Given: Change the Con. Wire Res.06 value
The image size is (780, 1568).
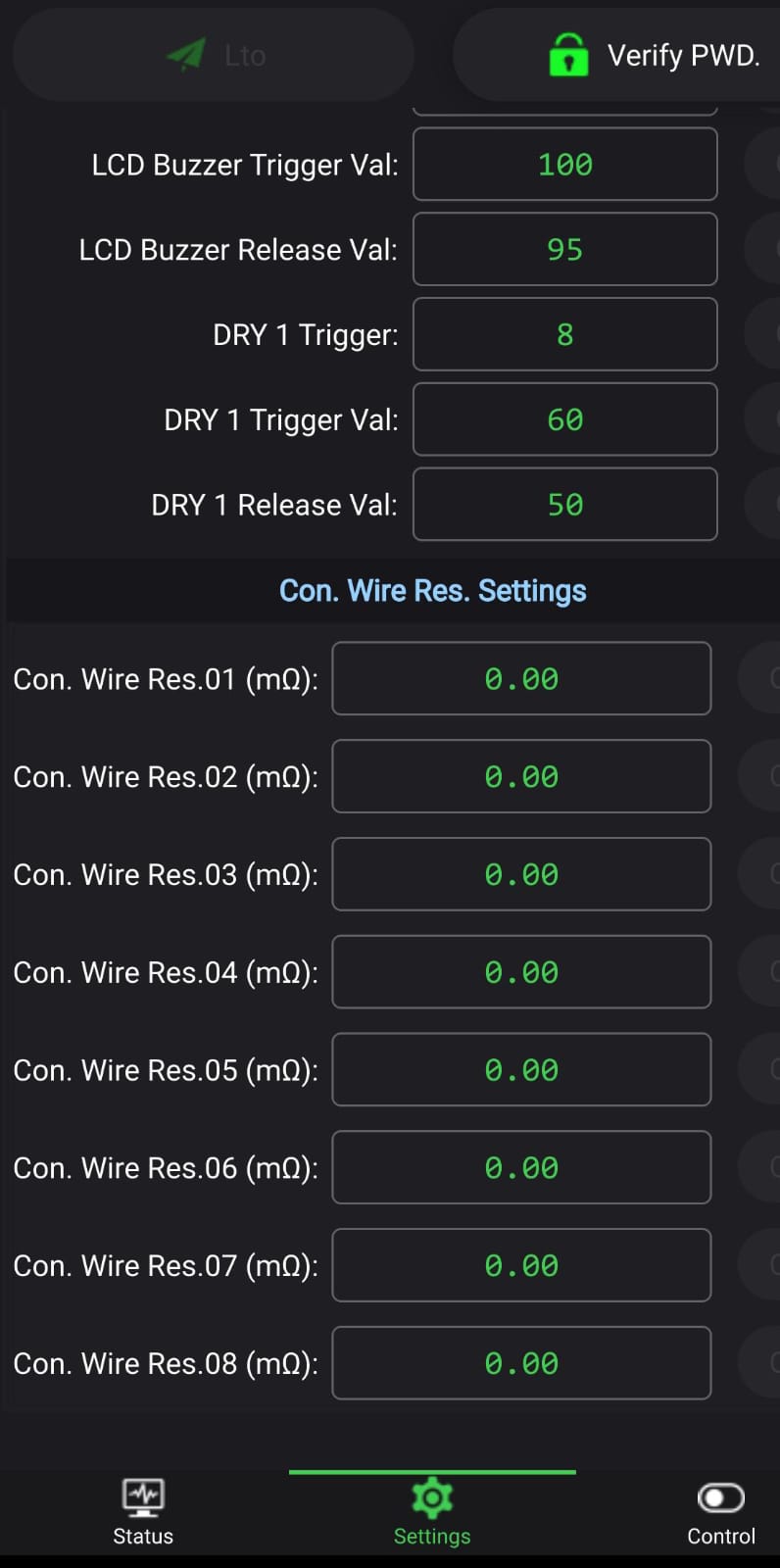Looking at the screenshot, I should 521,1168.
